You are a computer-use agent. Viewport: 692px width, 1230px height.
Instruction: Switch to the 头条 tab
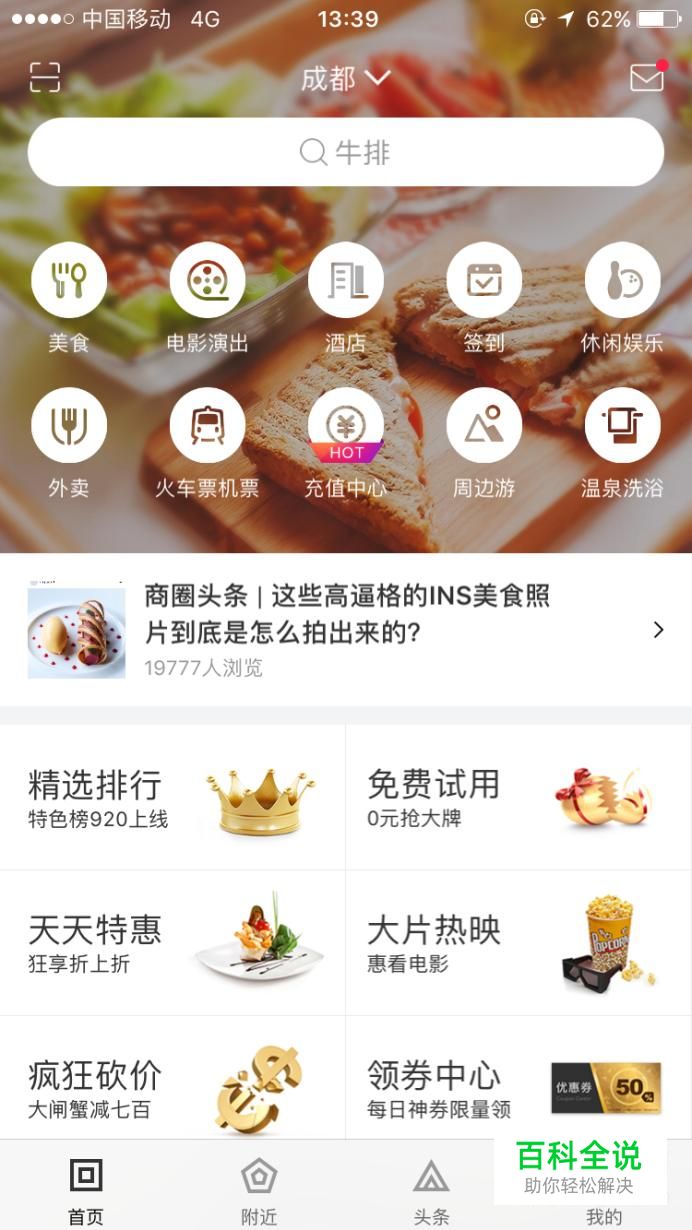coord(431,1188)
